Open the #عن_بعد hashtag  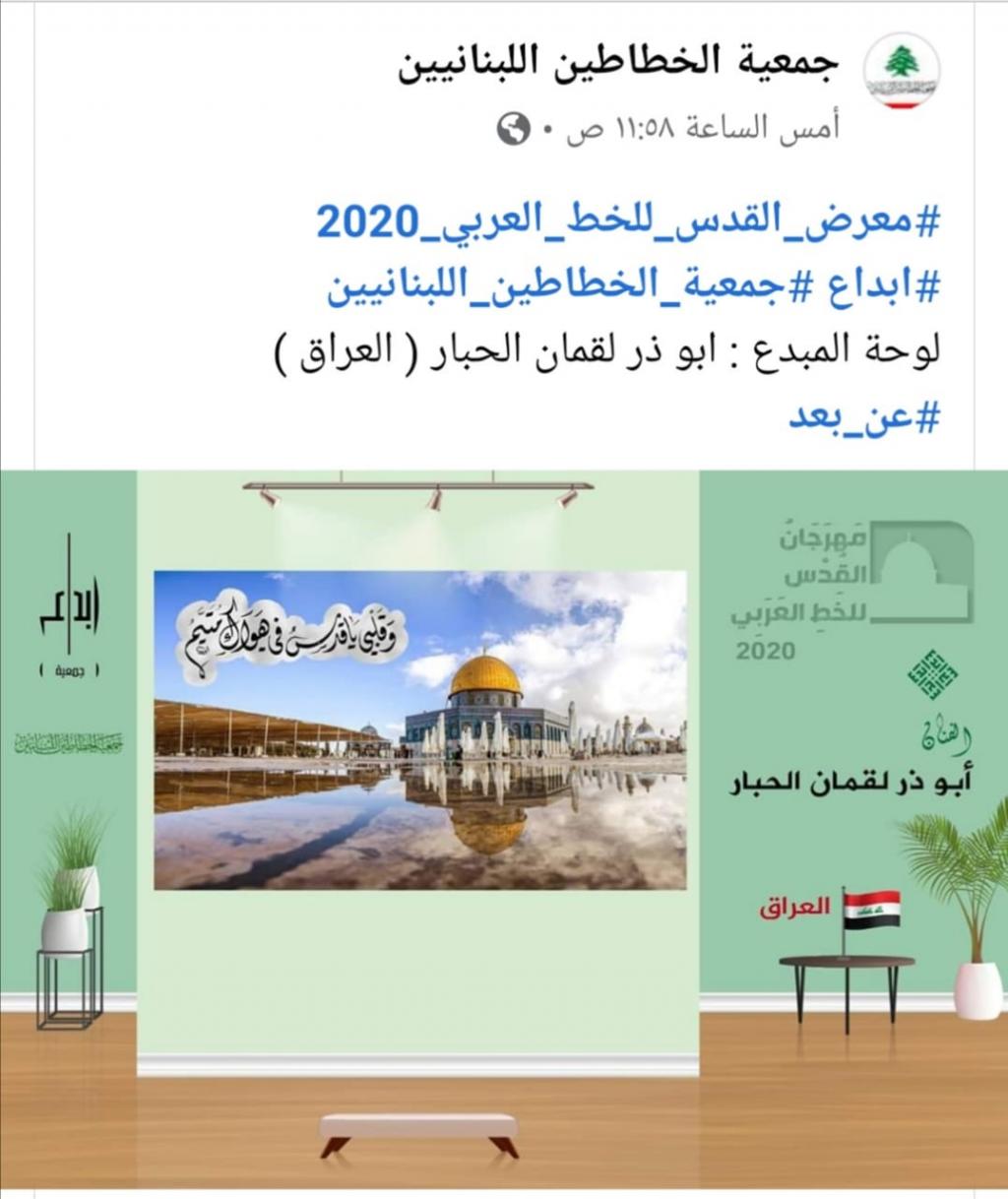point(863,416)
